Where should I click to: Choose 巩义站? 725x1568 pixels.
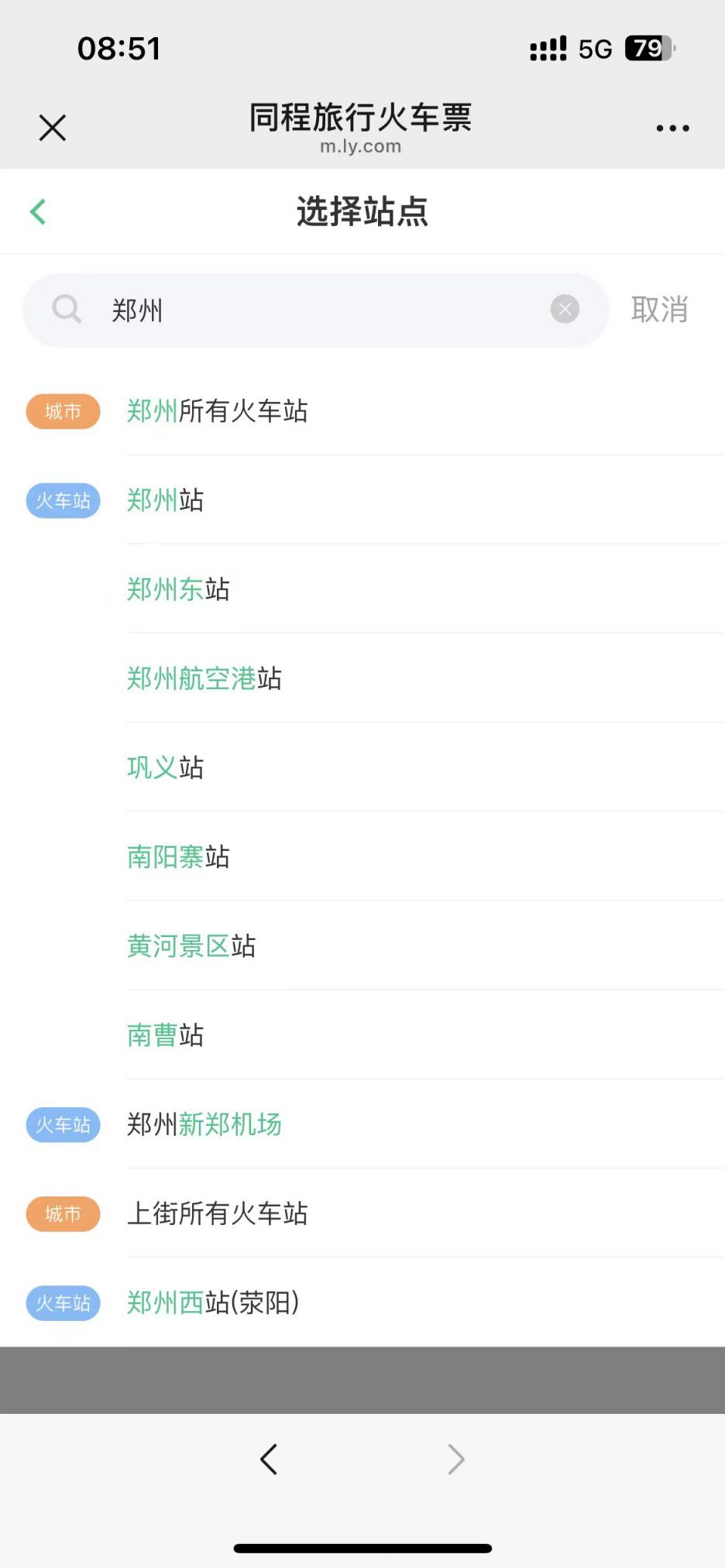(x=166, y=767)
